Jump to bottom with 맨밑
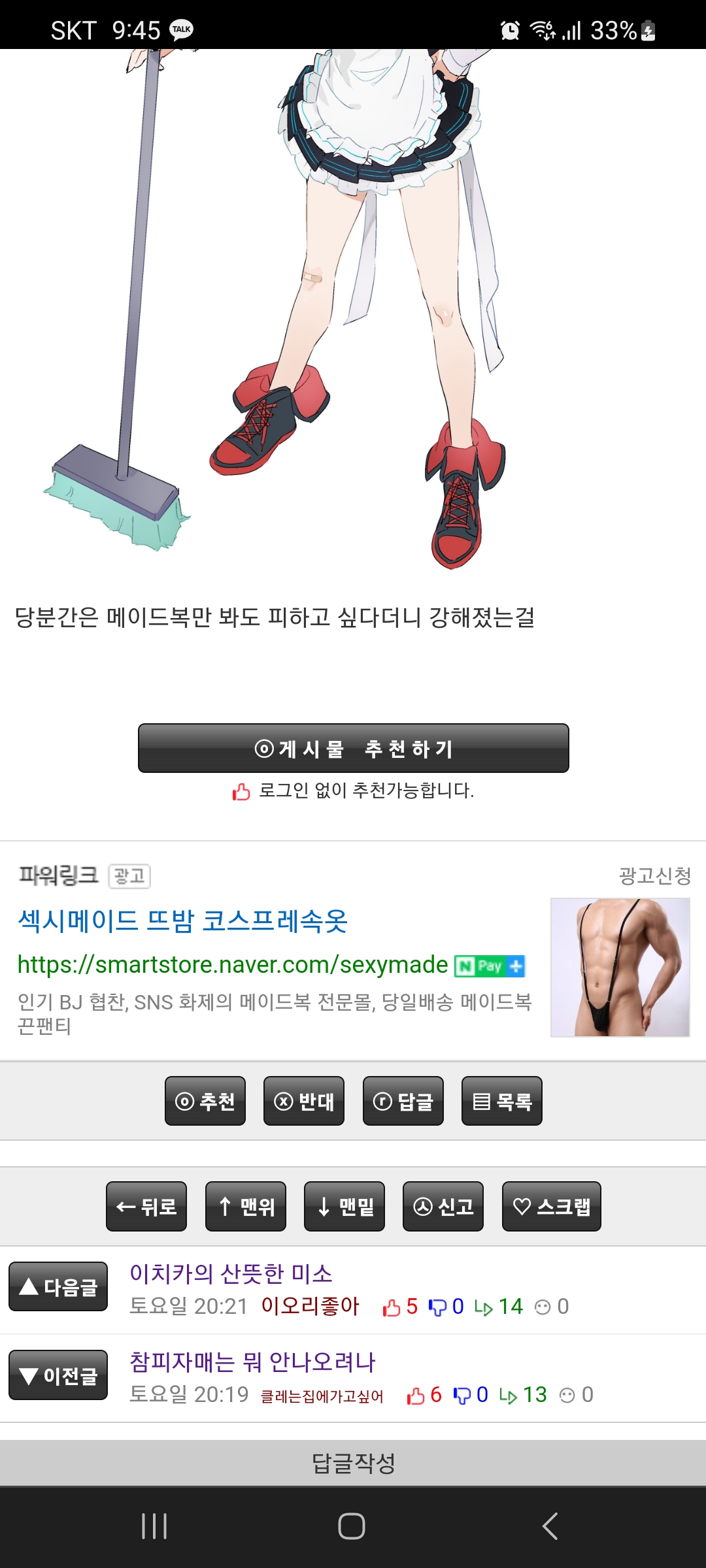 [x=344, y=1206]
